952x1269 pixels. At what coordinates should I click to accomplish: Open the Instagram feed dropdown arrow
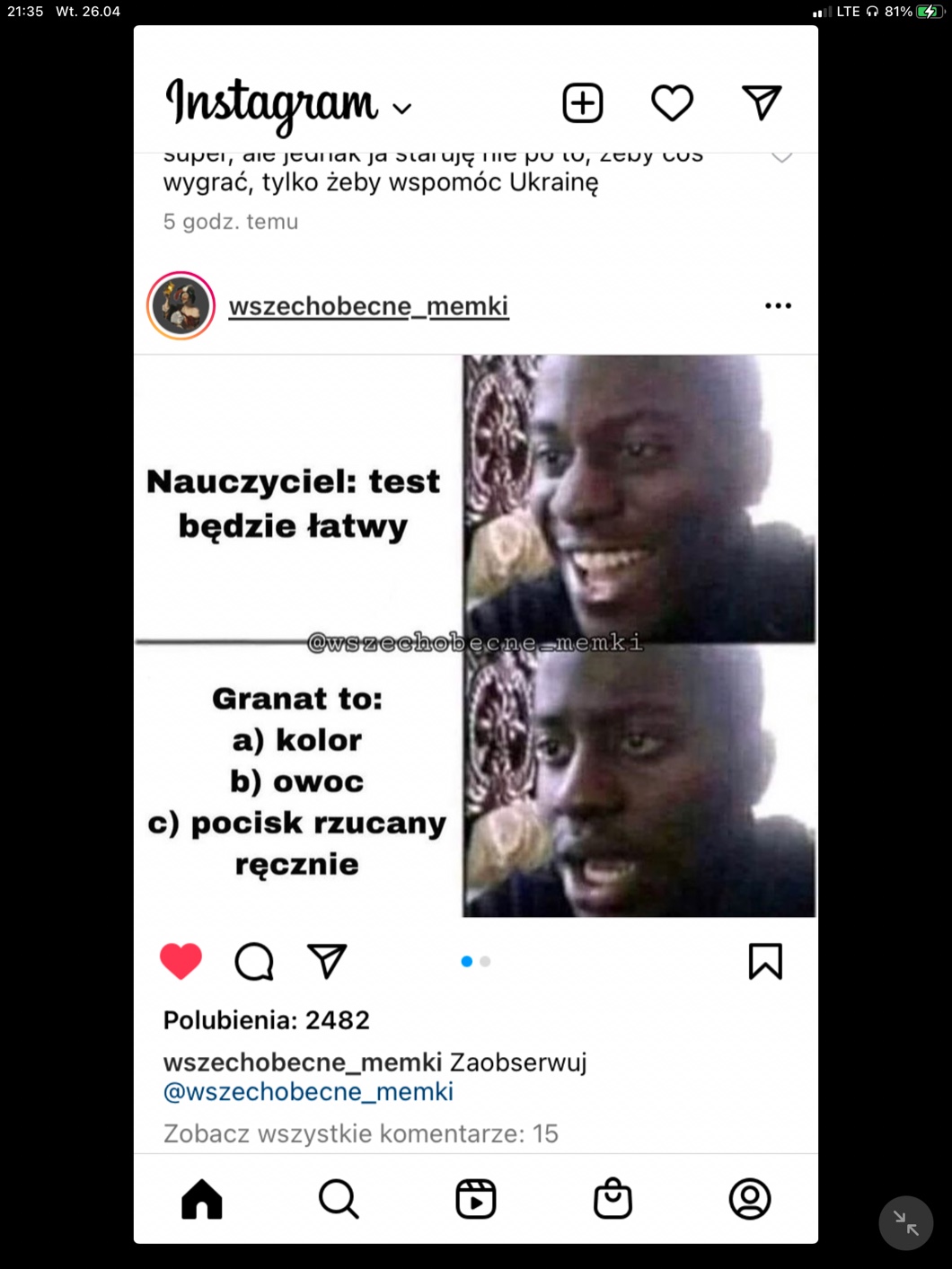tap(402, 109)
